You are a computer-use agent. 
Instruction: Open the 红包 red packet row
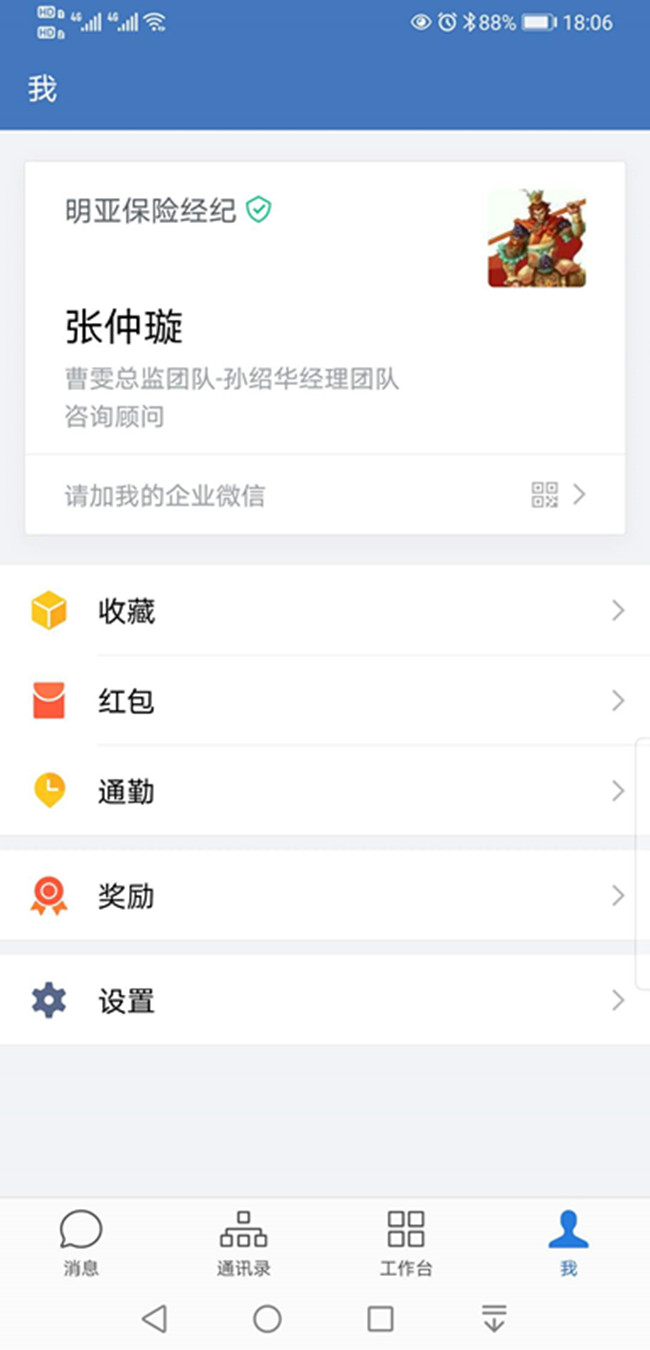(x=325, y=701)
